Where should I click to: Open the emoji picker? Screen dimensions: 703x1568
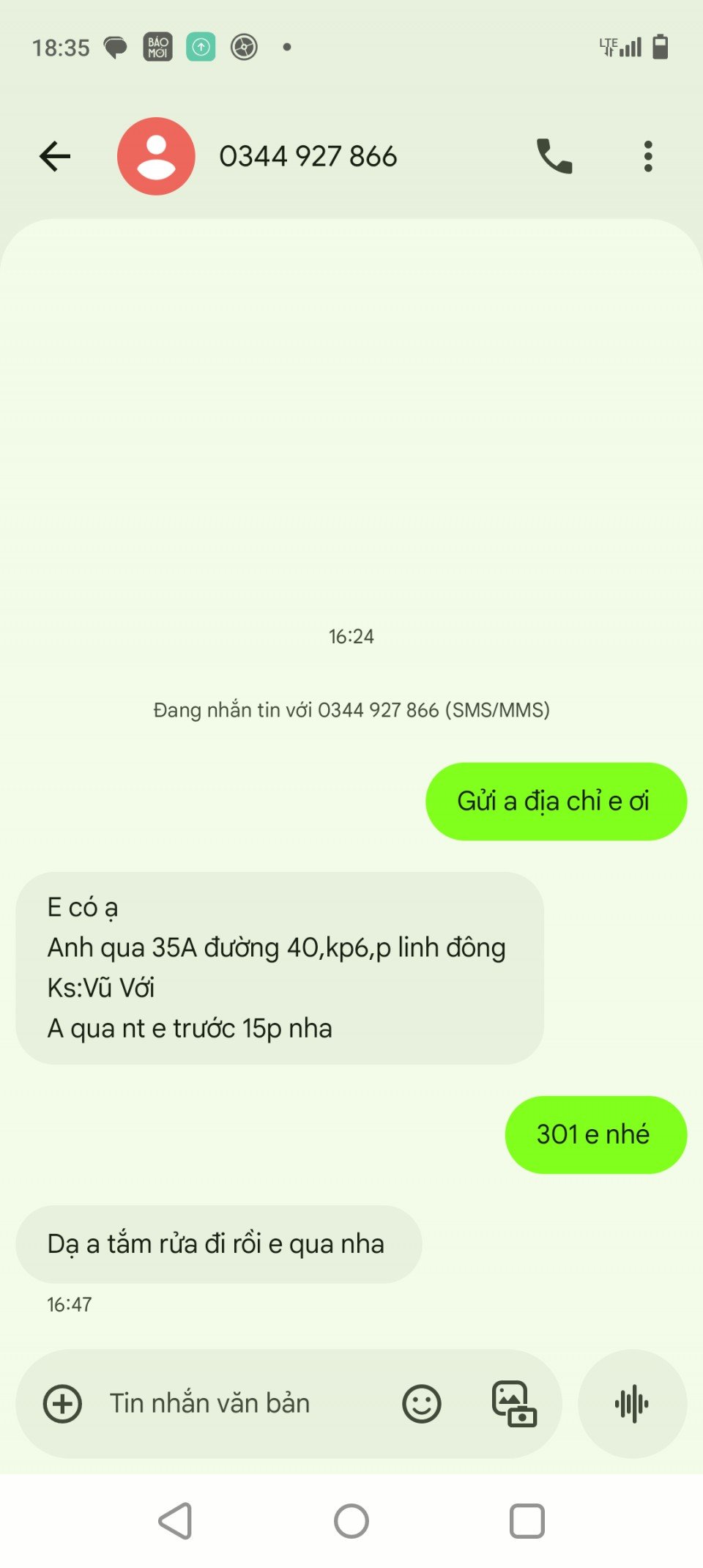[422, 1404]
